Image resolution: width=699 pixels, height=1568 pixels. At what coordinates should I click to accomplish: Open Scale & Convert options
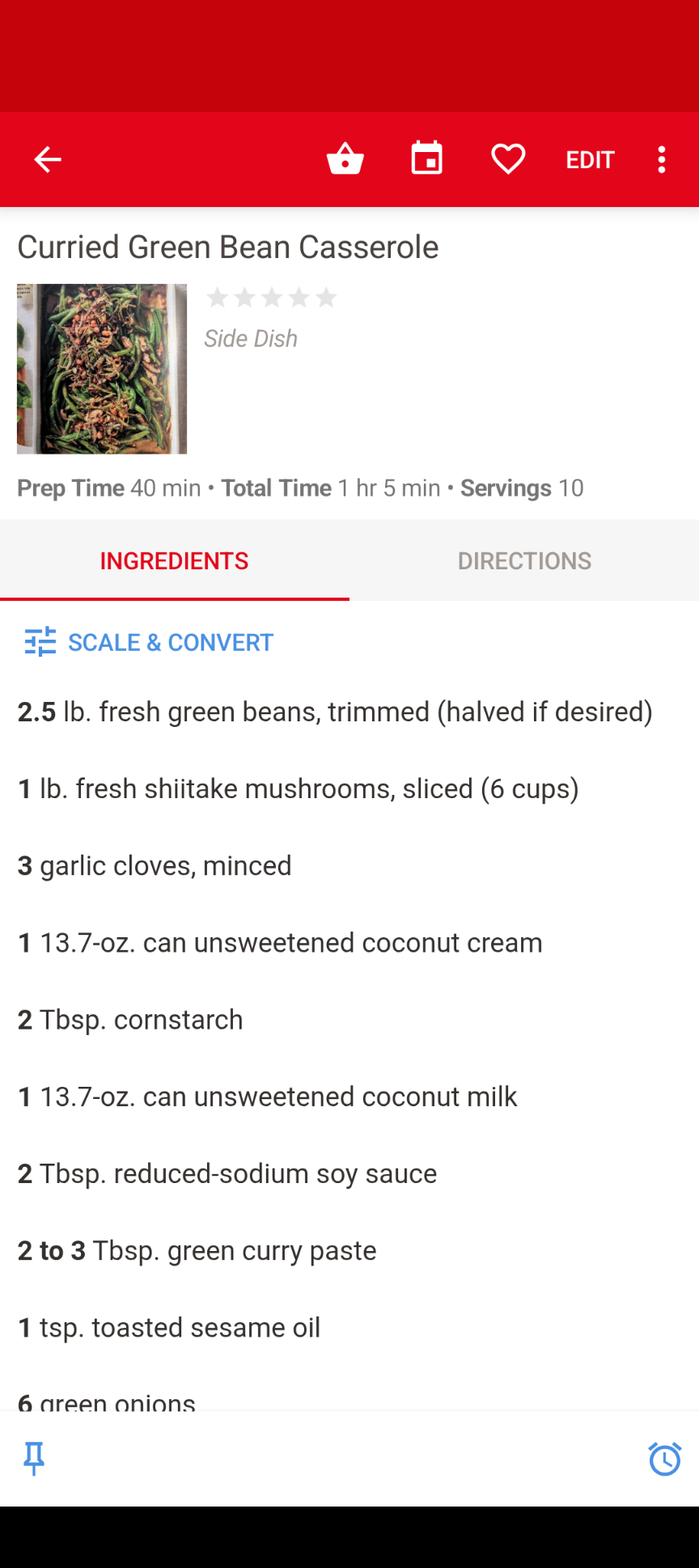[149, 642]
